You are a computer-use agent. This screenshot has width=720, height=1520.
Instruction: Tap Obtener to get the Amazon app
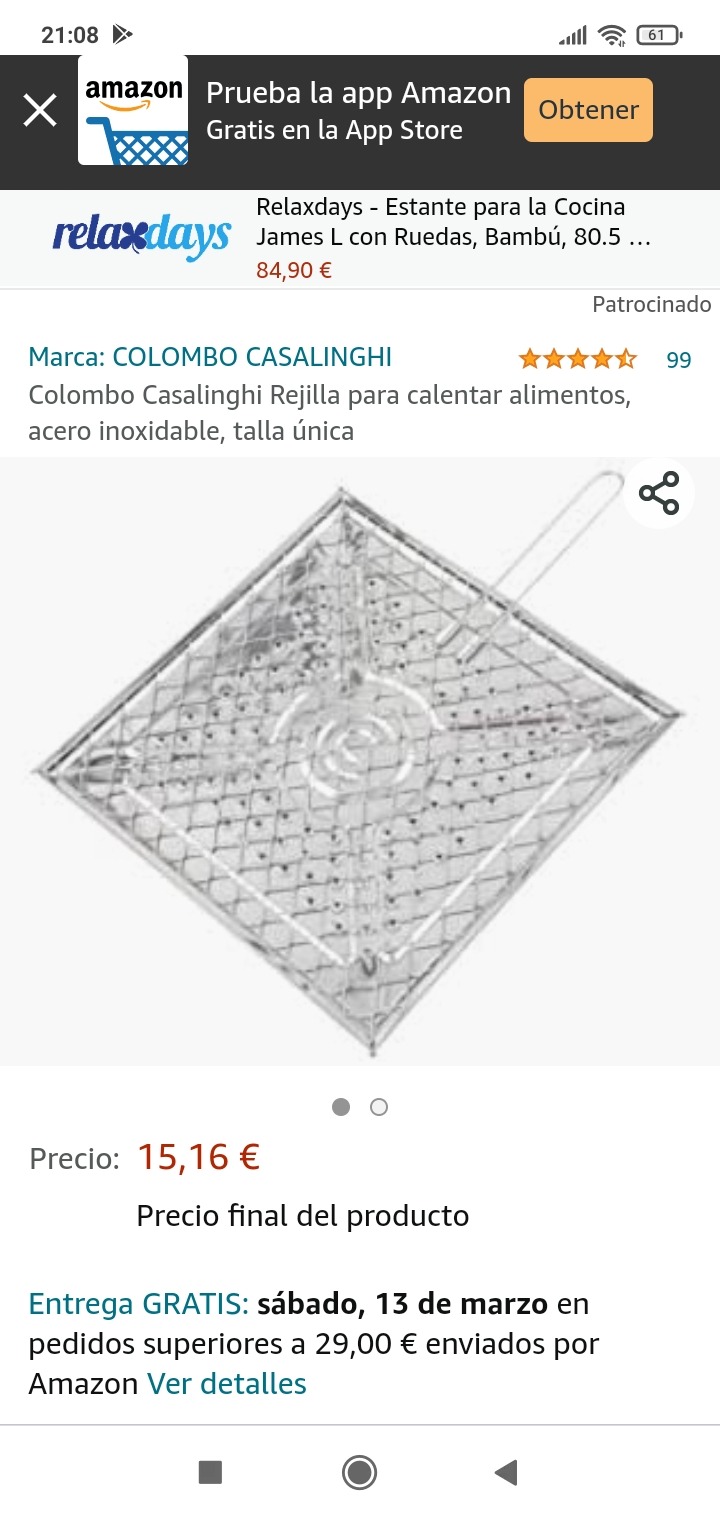(x=588, y=110)
